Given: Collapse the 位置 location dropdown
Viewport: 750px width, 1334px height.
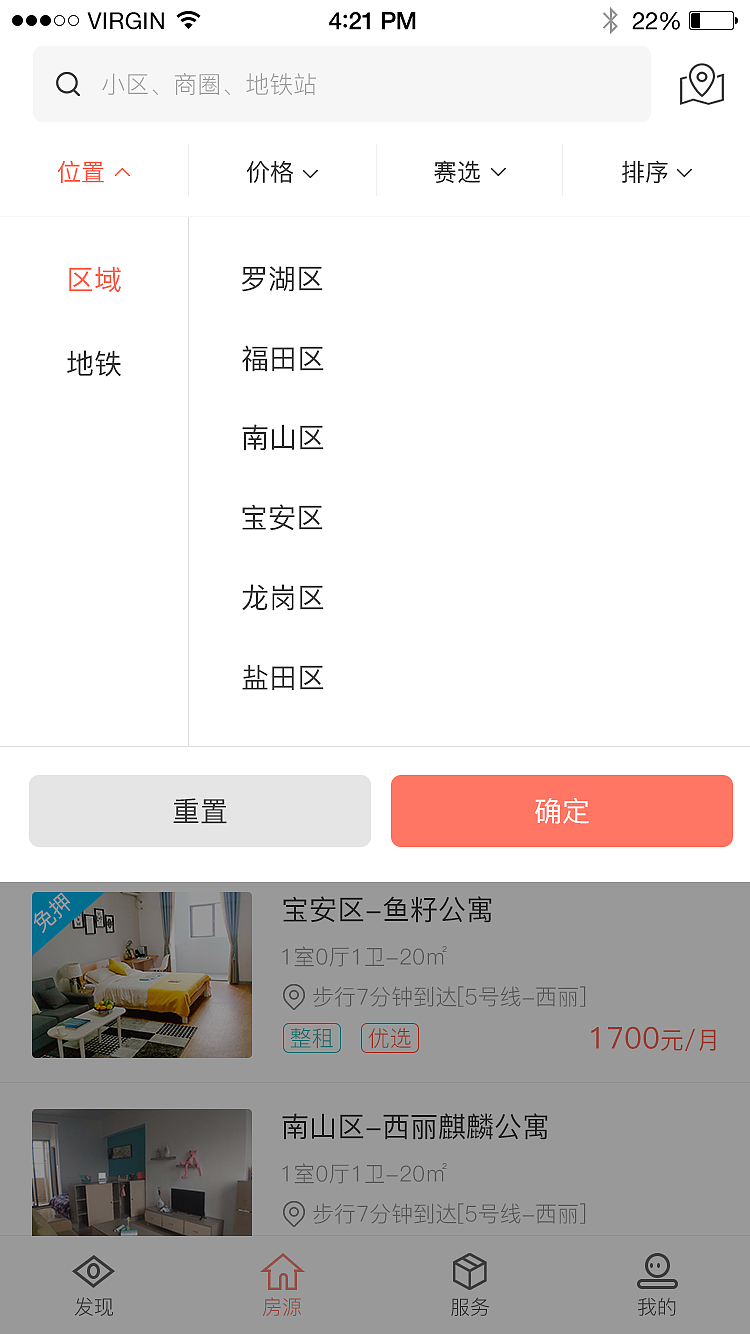Looking at the screenshot, I should pyautogui.click(x=94, y=171).
